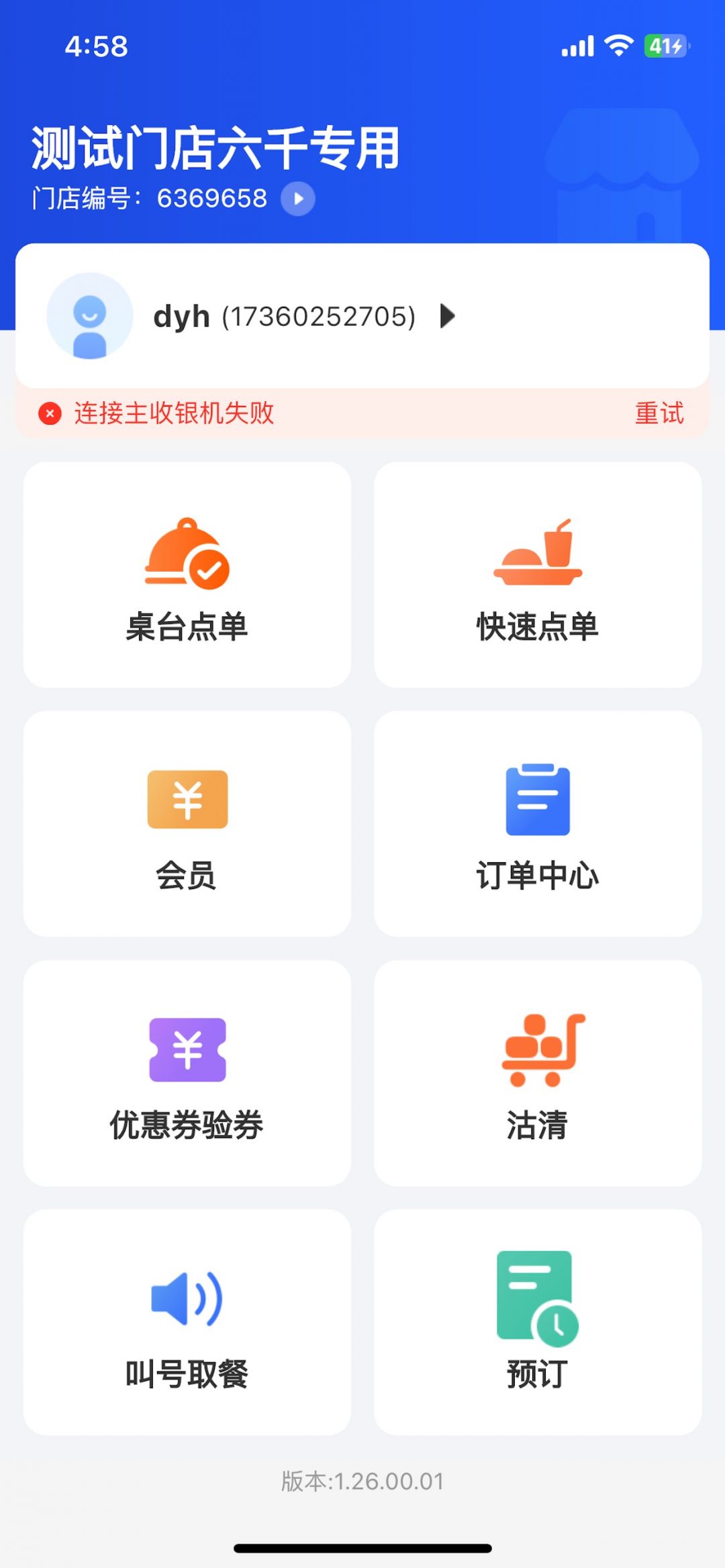Go to the 会员 membership section
The height and width of the screenshot is (1568, 725).
[187, 824]
